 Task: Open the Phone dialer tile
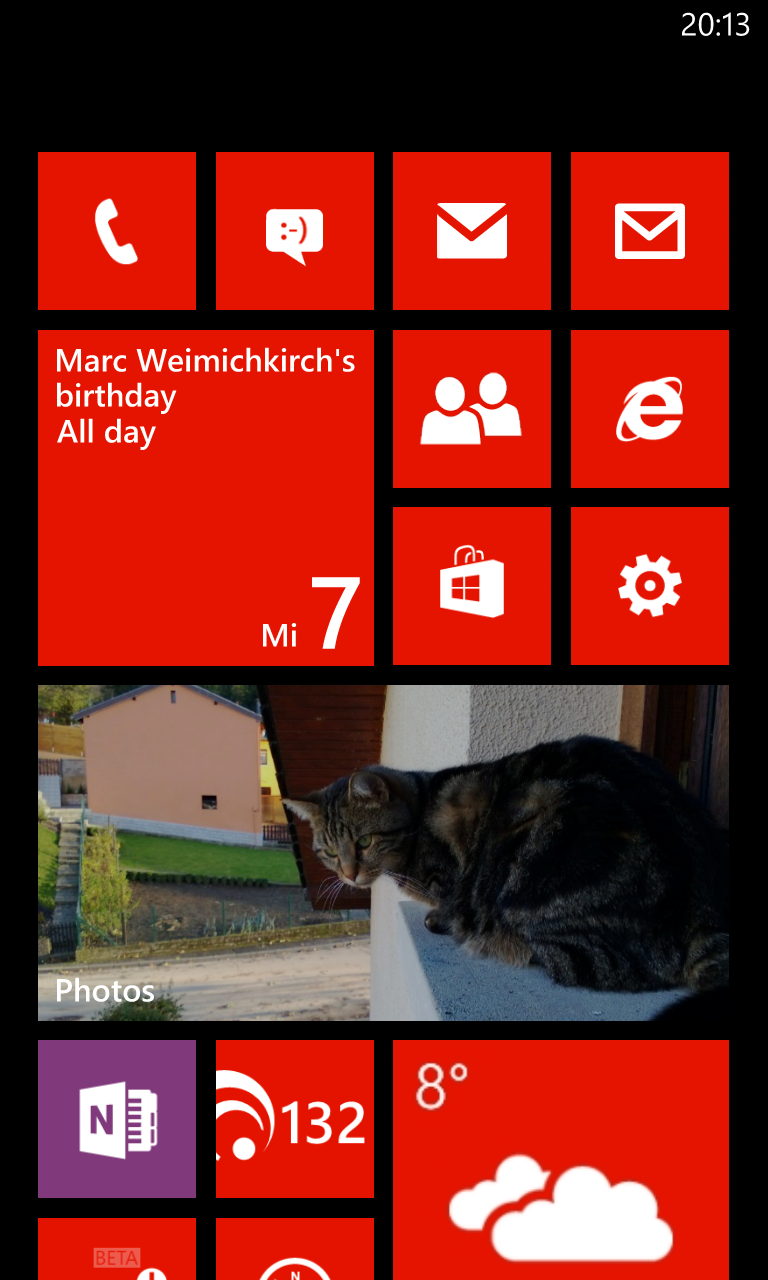click(x=117, y=231)
